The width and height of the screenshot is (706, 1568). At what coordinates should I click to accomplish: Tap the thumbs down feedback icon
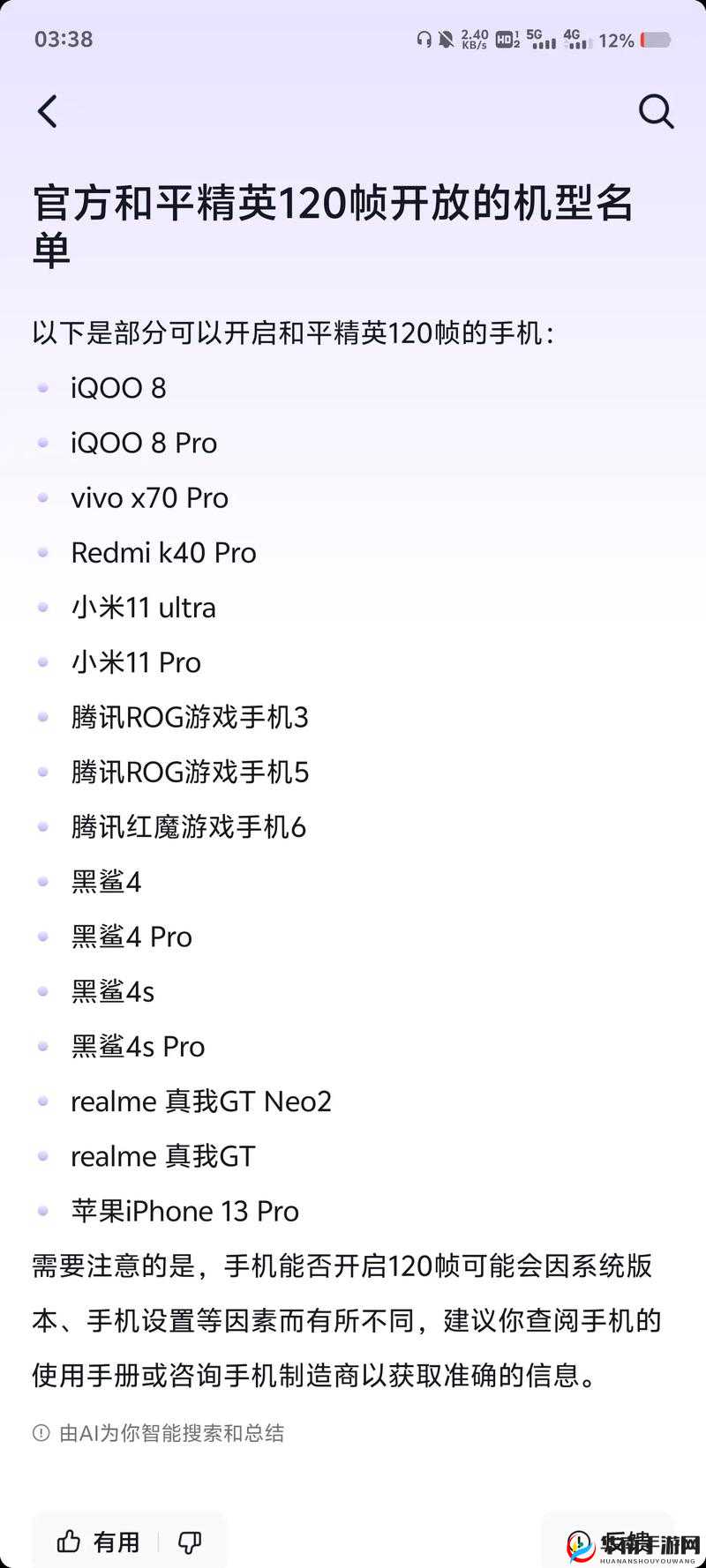(x=191, y=1541)
